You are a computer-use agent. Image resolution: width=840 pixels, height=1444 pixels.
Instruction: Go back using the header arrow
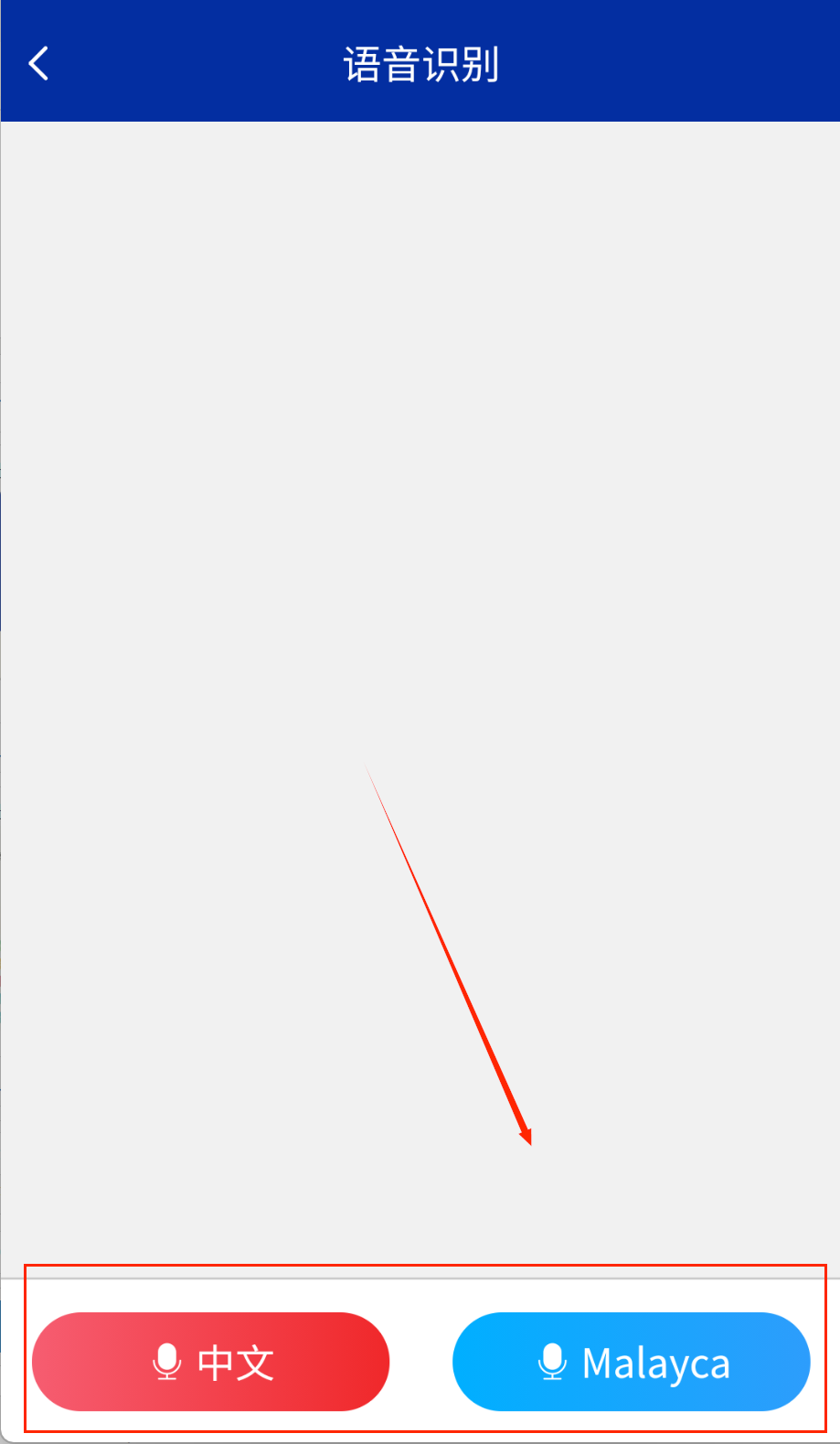click(38, 64)
